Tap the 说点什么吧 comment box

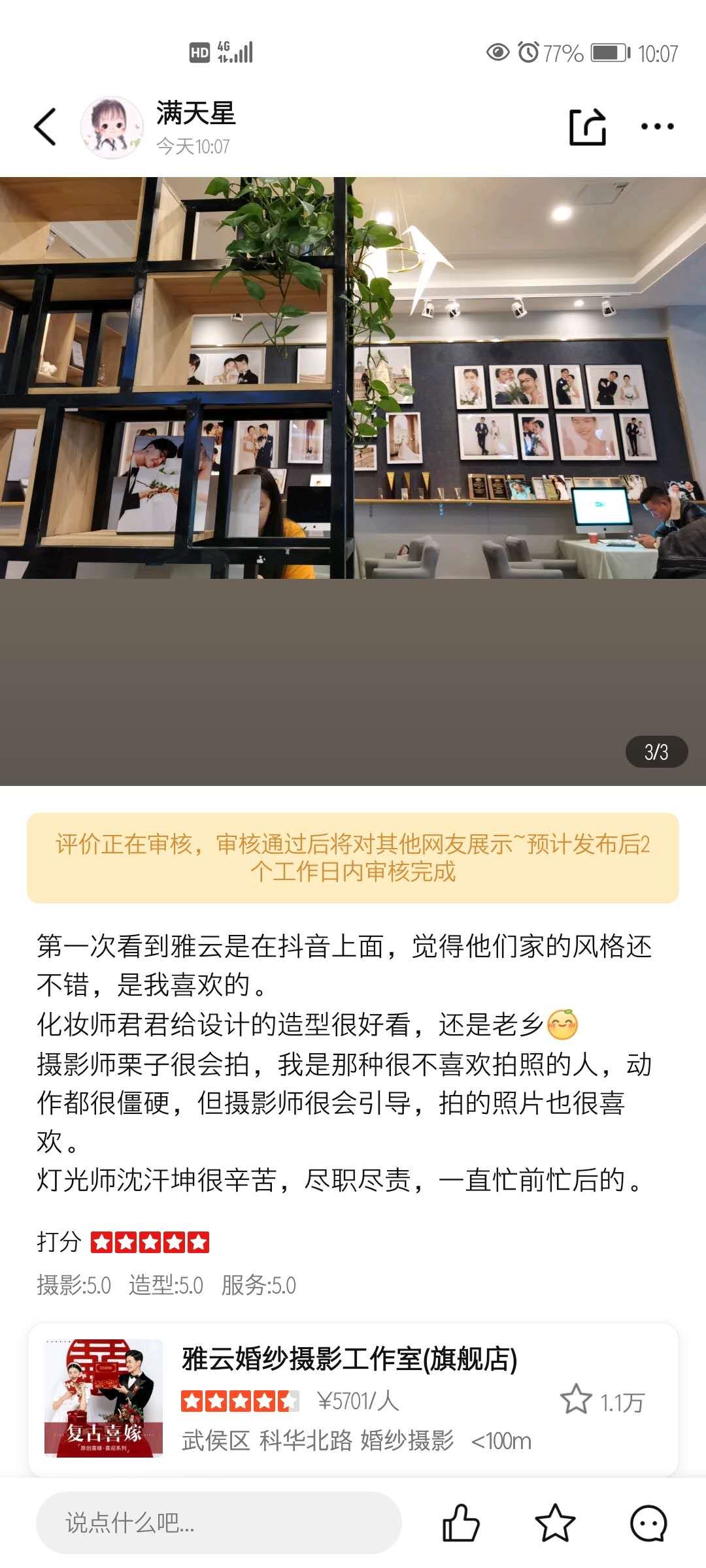[218, 1523]
